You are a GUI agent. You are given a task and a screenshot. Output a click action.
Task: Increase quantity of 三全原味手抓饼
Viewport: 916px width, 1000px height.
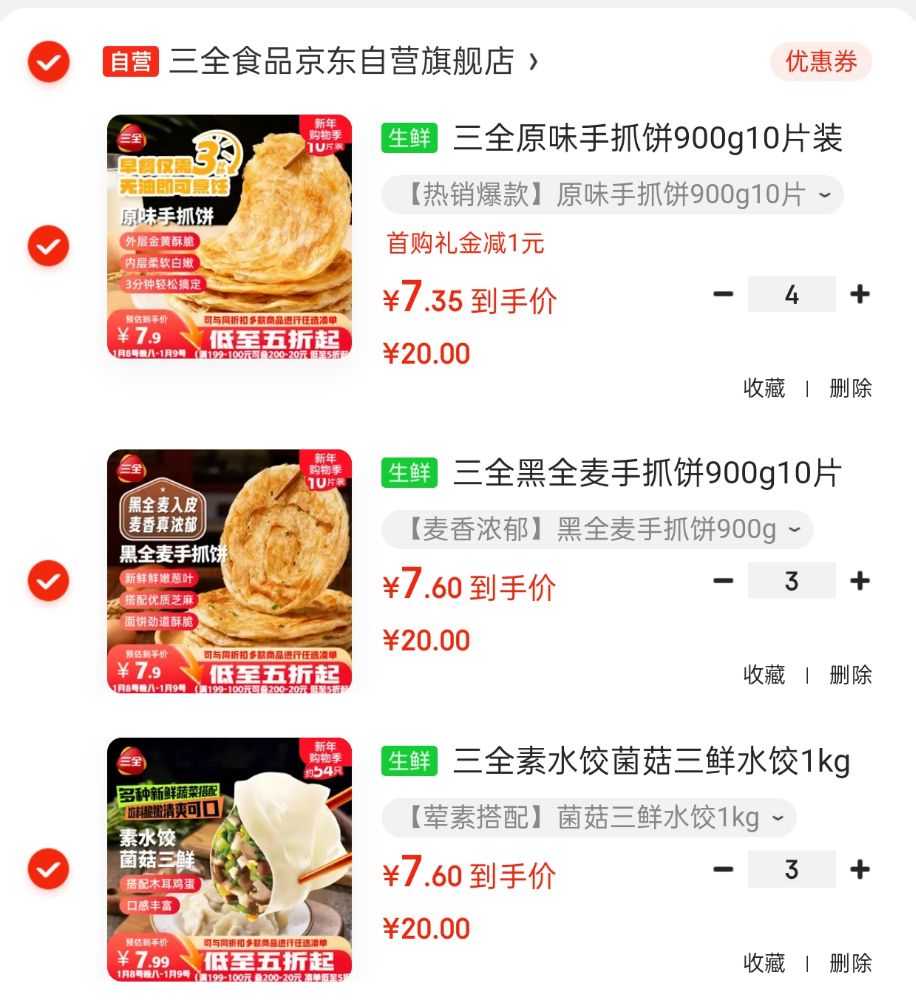(x=860, y=295)
